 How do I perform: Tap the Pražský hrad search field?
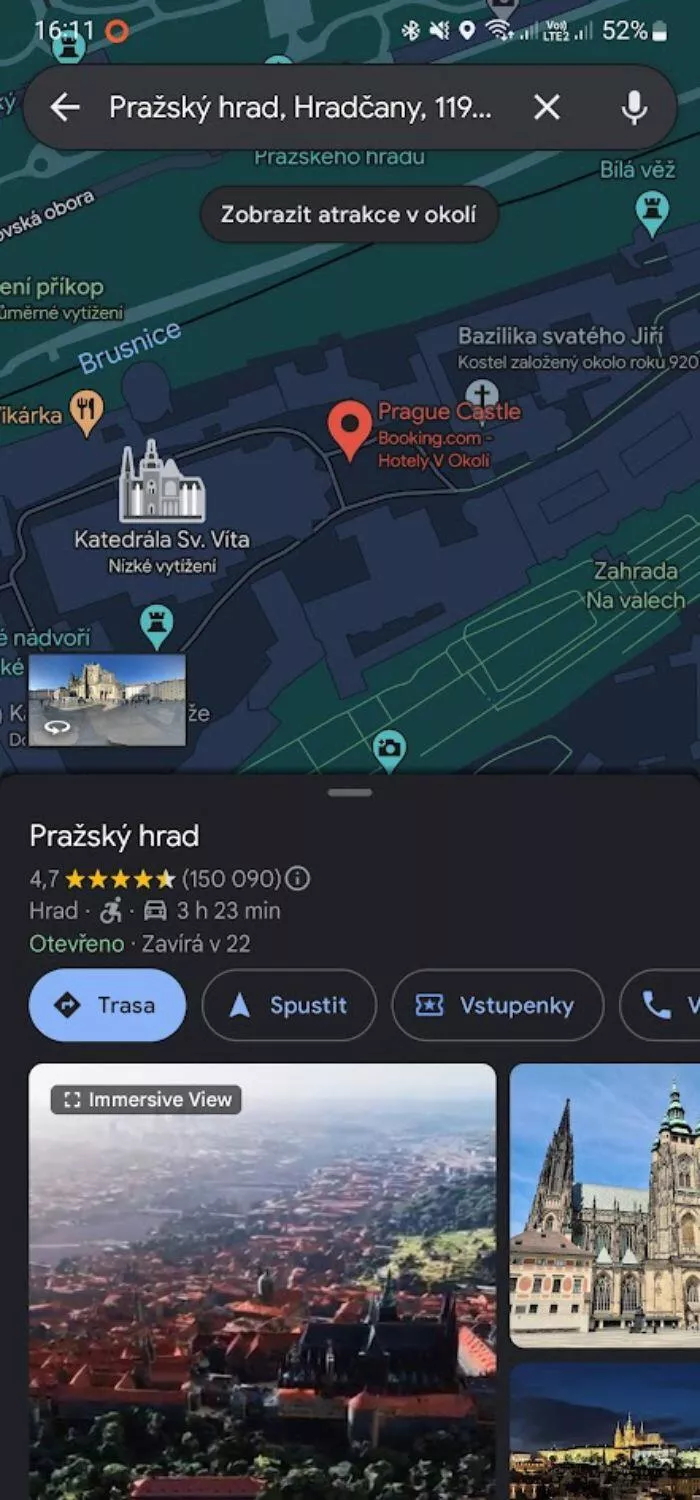coord(300,107)
